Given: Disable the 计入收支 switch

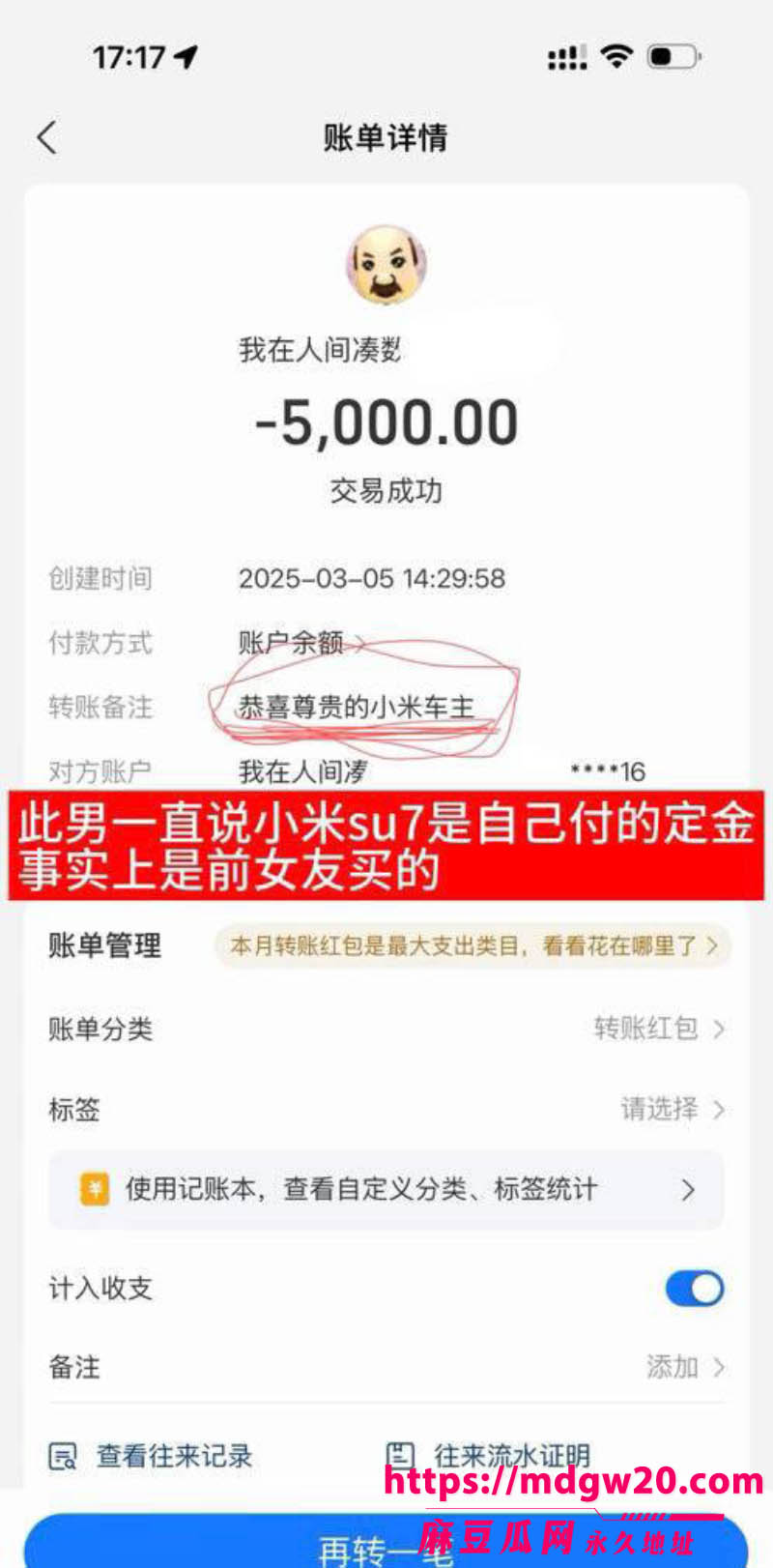Looking at the screenshot, I should click(x=695, y=1288).
